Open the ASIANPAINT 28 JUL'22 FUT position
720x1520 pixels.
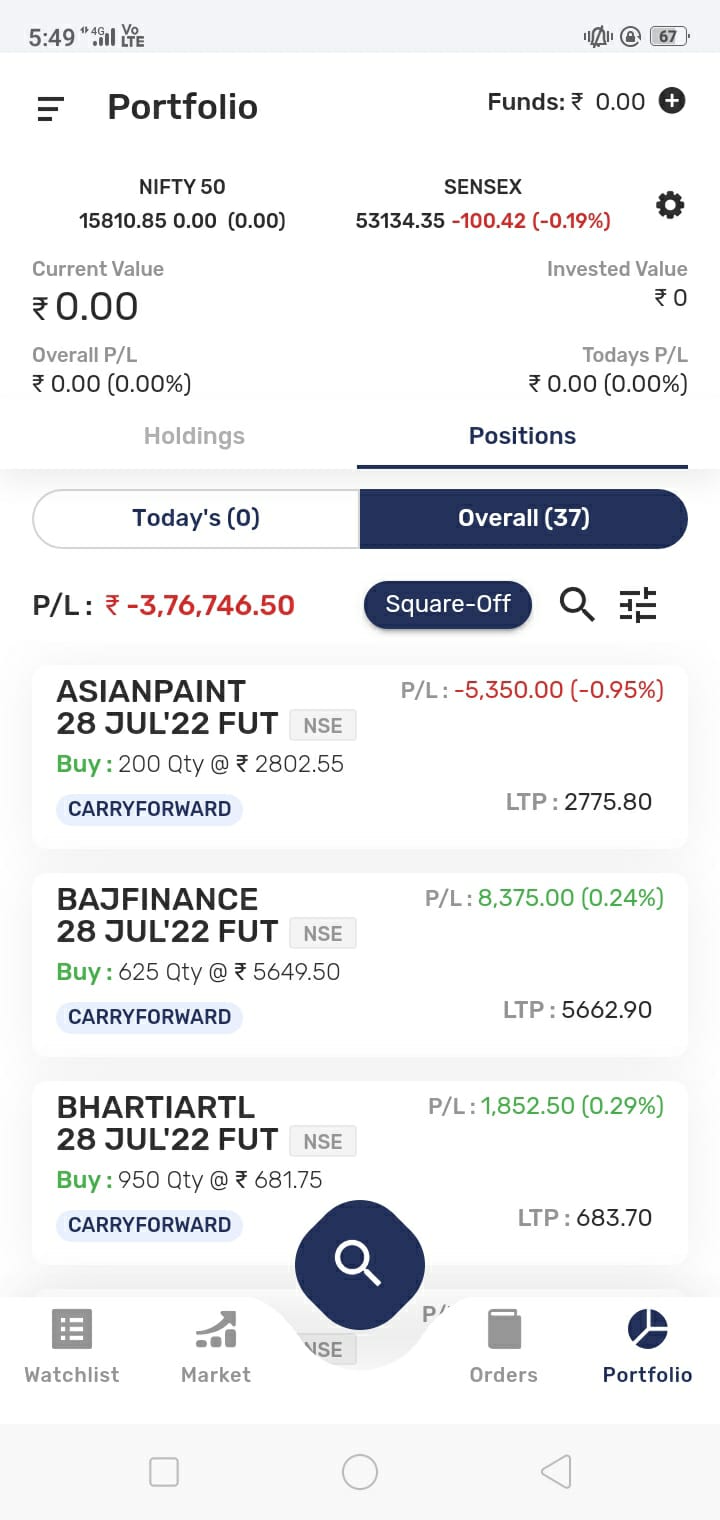tap(360, 756)
